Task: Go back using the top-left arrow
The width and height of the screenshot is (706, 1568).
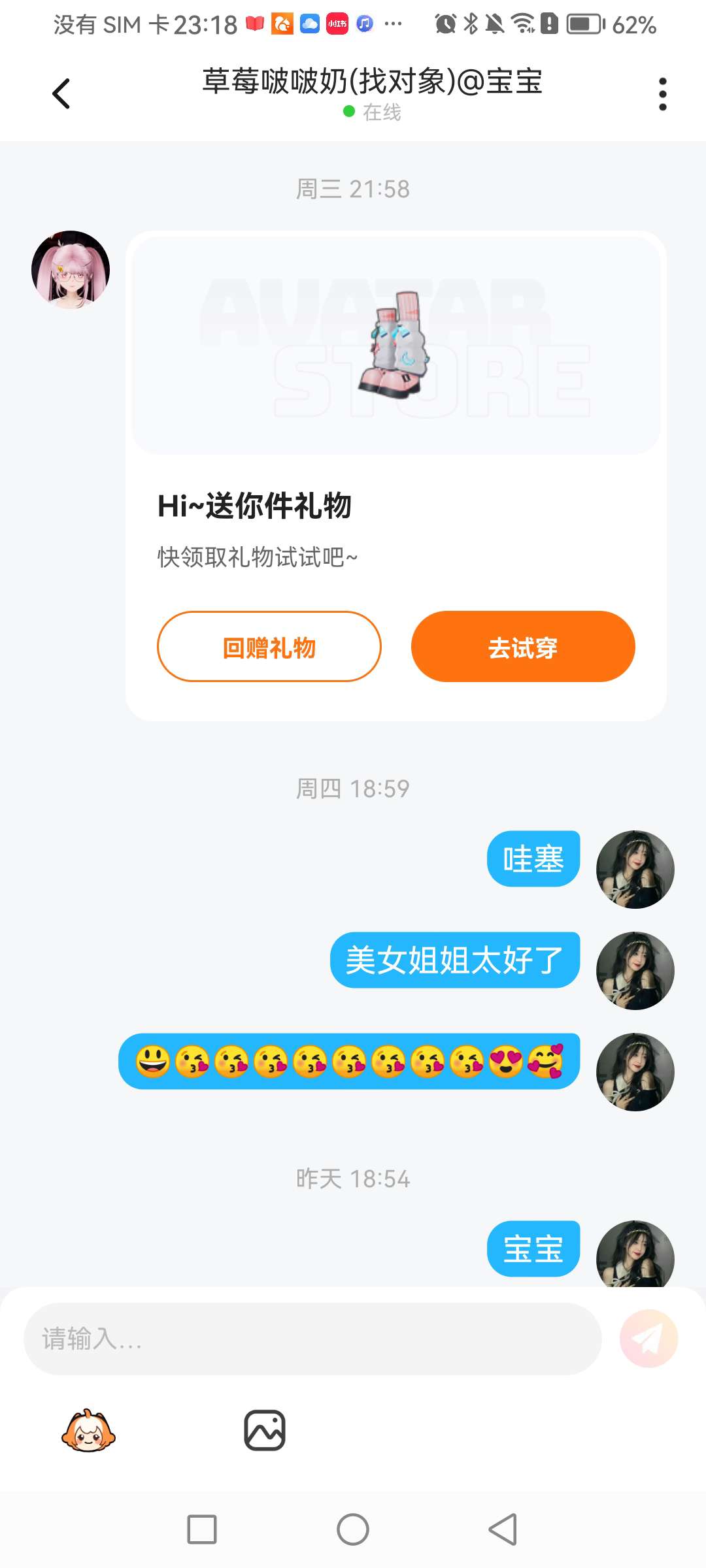Action: 61,93
